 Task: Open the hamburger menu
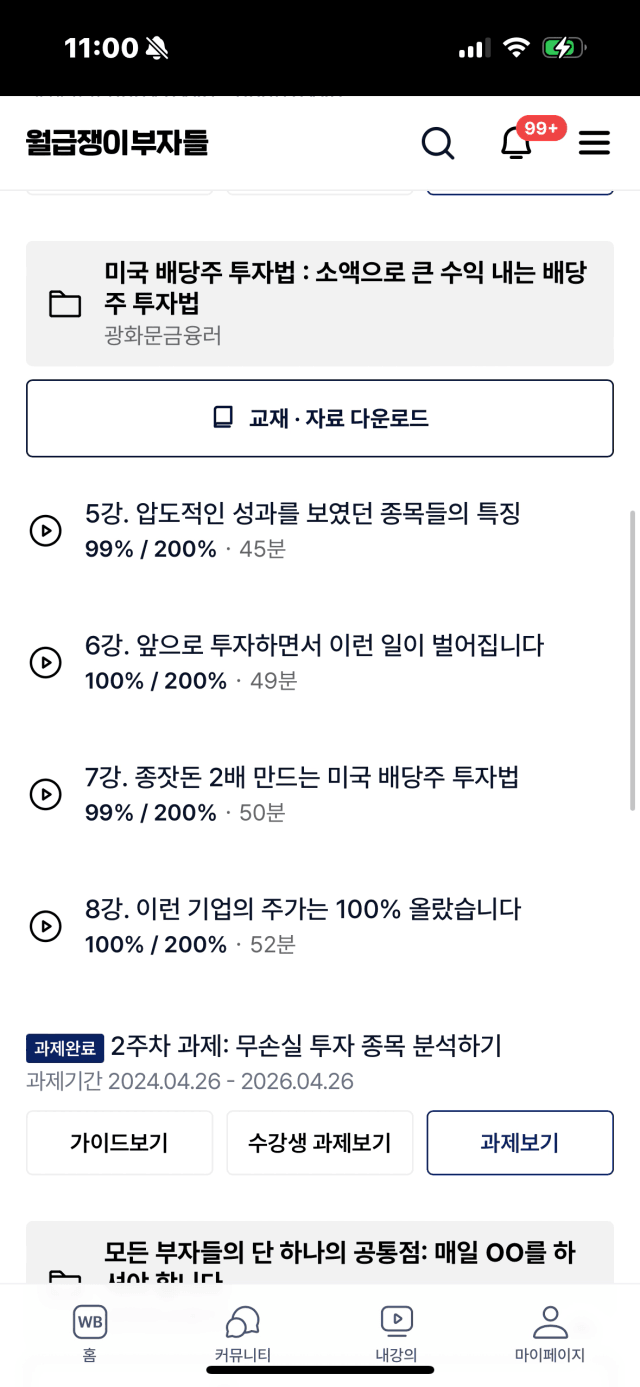pyautogui.click(x=594, y=143)
